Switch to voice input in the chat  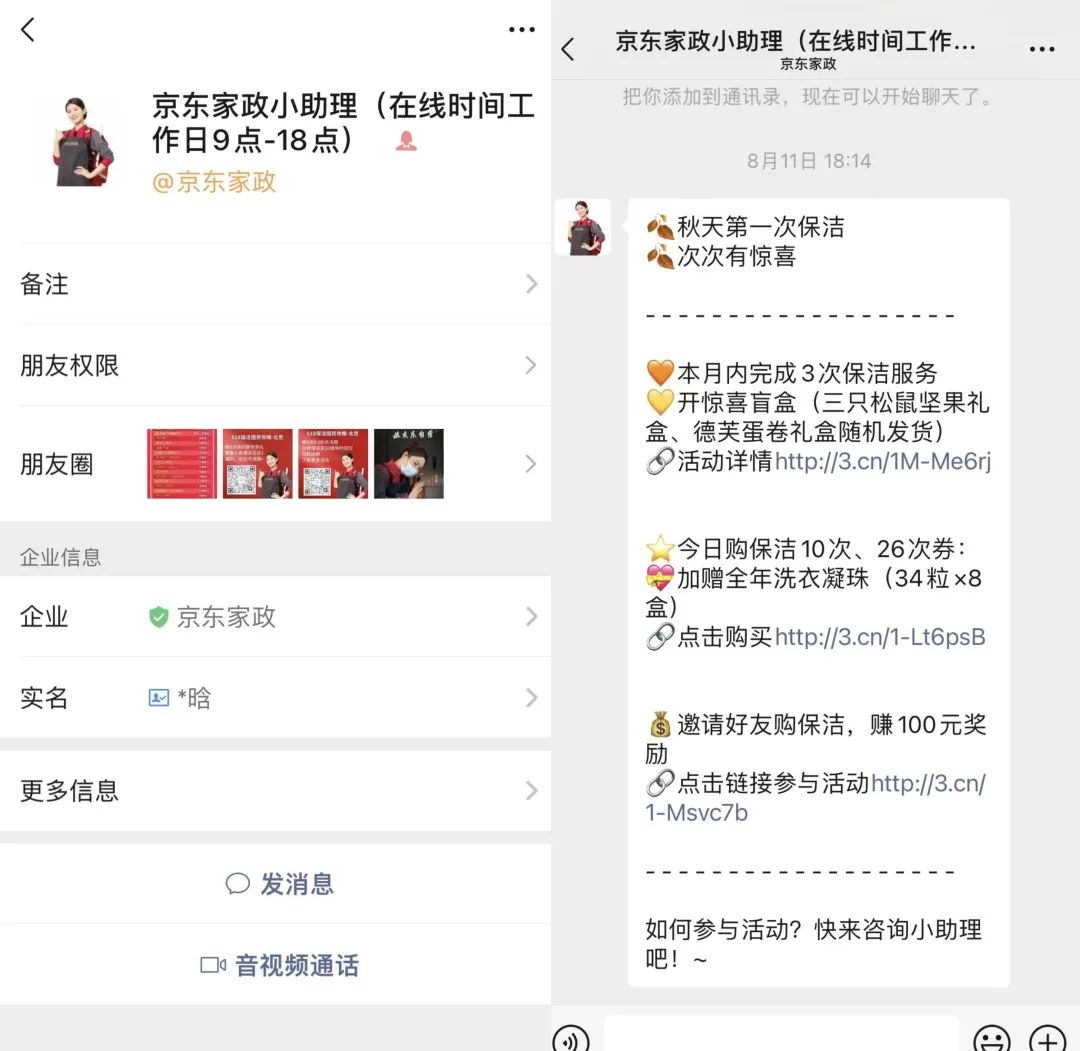(x=571, y=1039)
